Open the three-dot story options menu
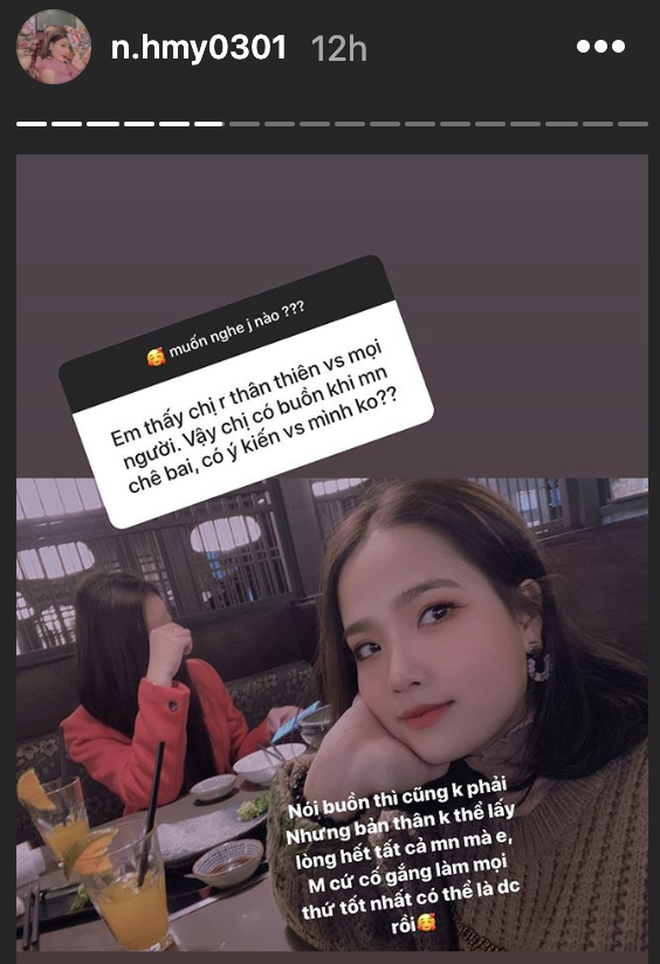 (601, 46)
